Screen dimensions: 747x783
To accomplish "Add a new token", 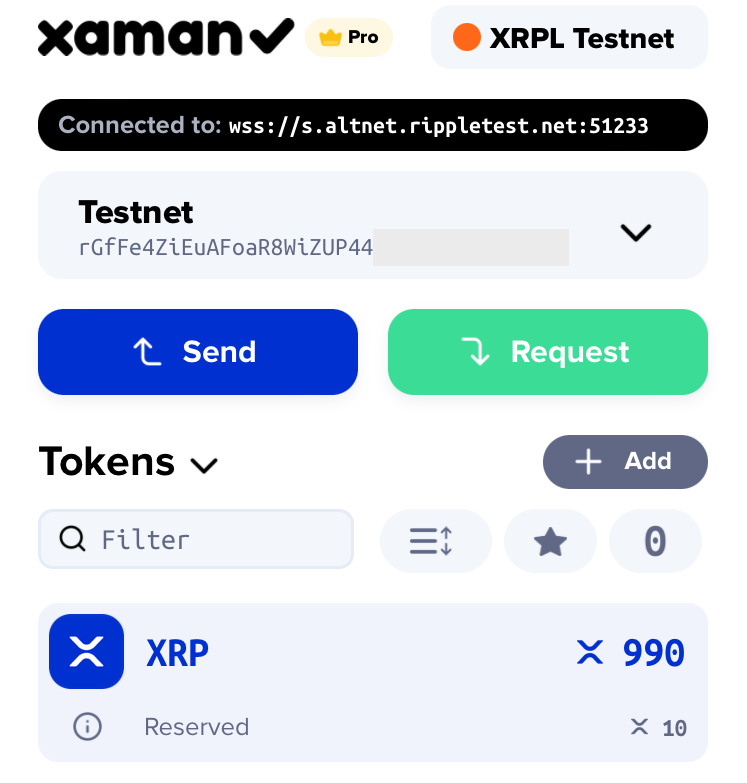I will tap(625, 461).
